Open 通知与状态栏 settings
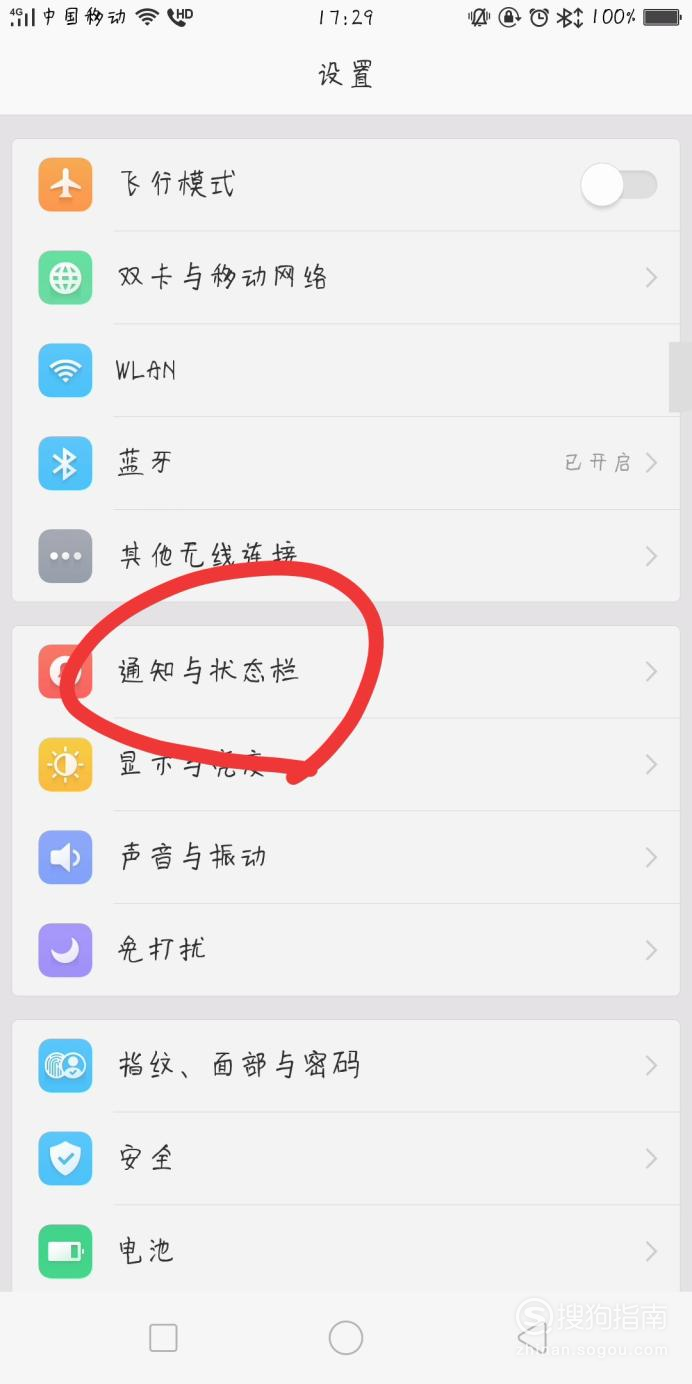 pos(346,672)
